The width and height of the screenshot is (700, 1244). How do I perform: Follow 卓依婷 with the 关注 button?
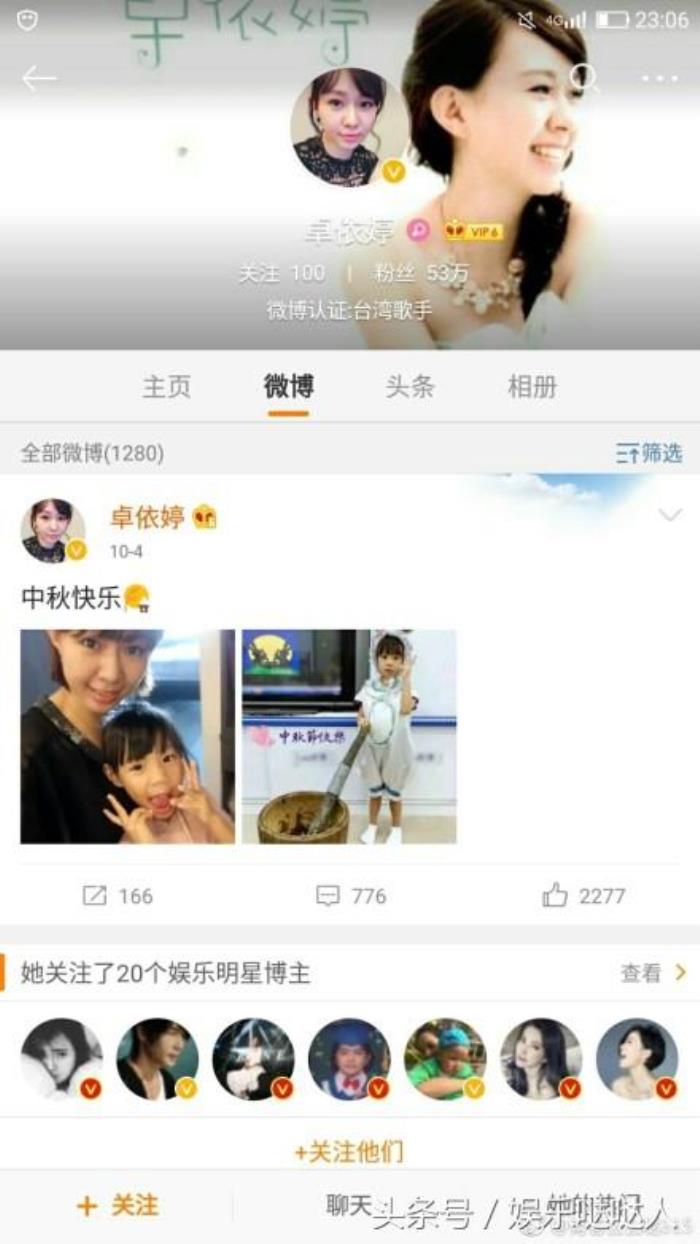(x=118, y=1206)
